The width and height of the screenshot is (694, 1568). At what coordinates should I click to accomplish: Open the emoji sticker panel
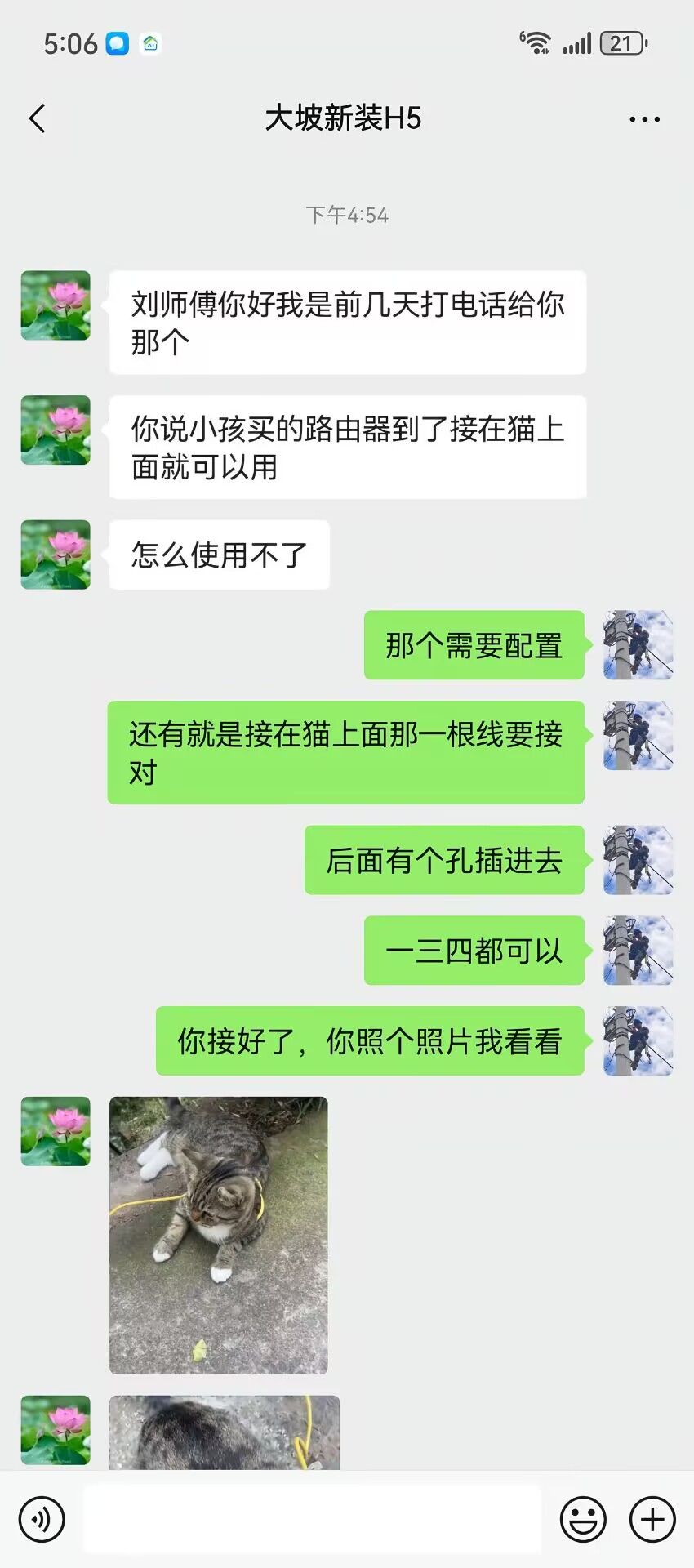(x=583, y=1520)
